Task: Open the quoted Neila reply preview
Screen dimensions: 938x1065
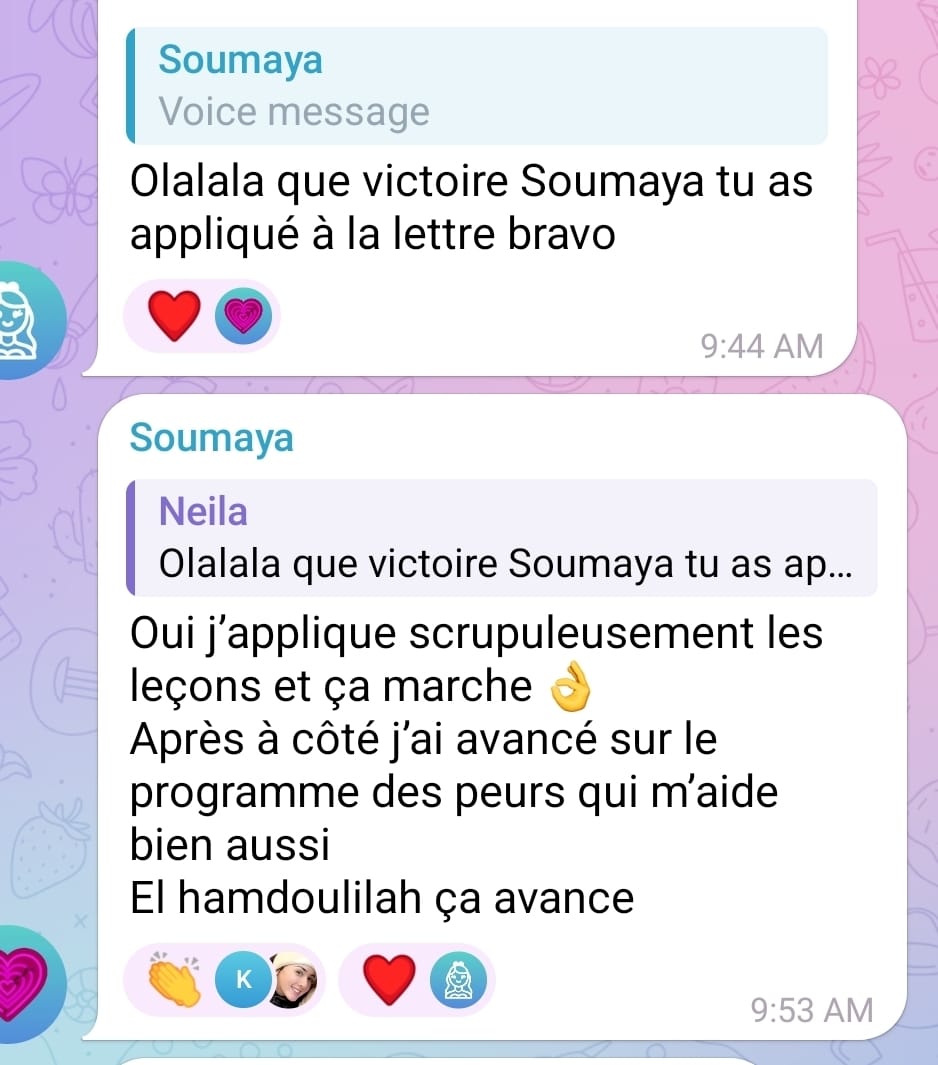Action: click(x=502, y=538)
